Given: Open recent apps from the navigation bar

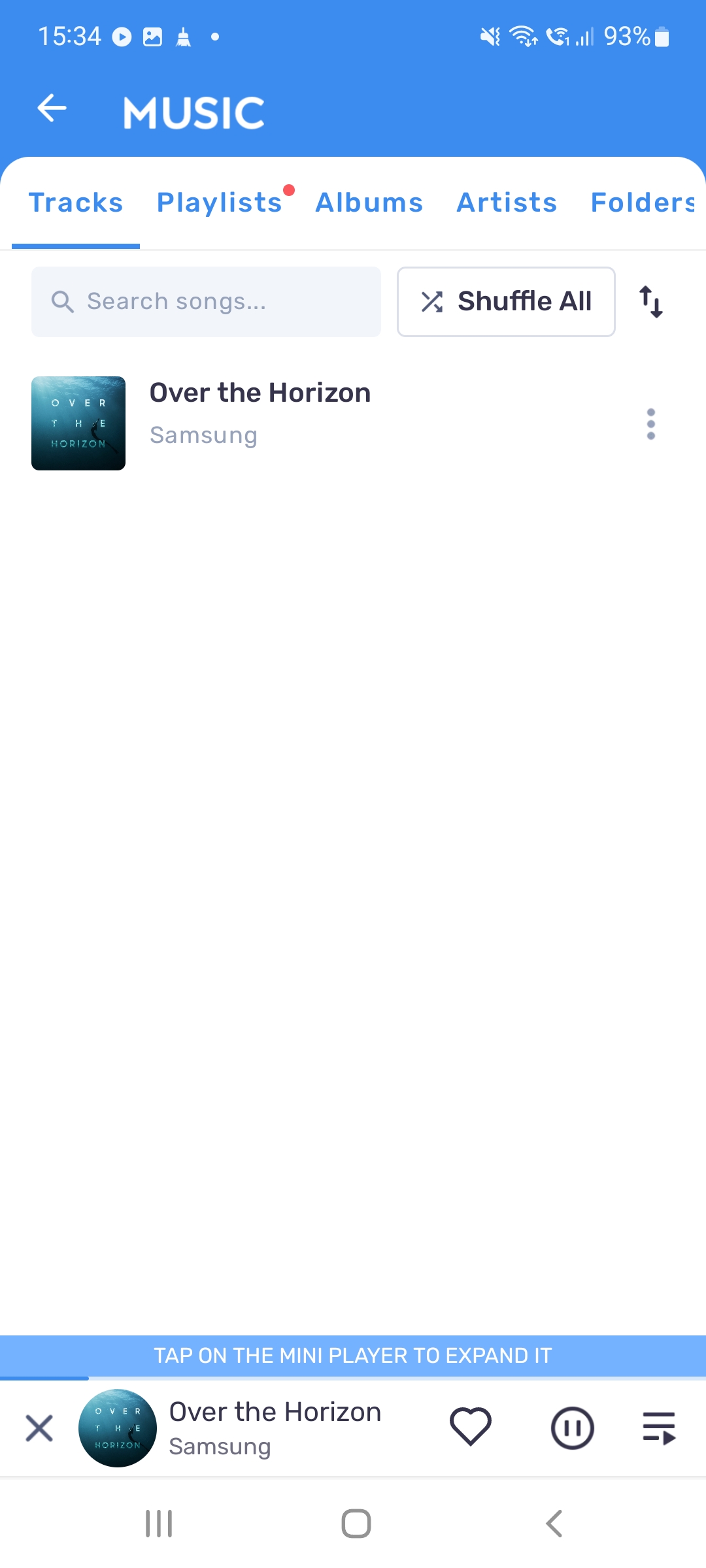Looking at the screenshot, I should [x=159, y=1524].
